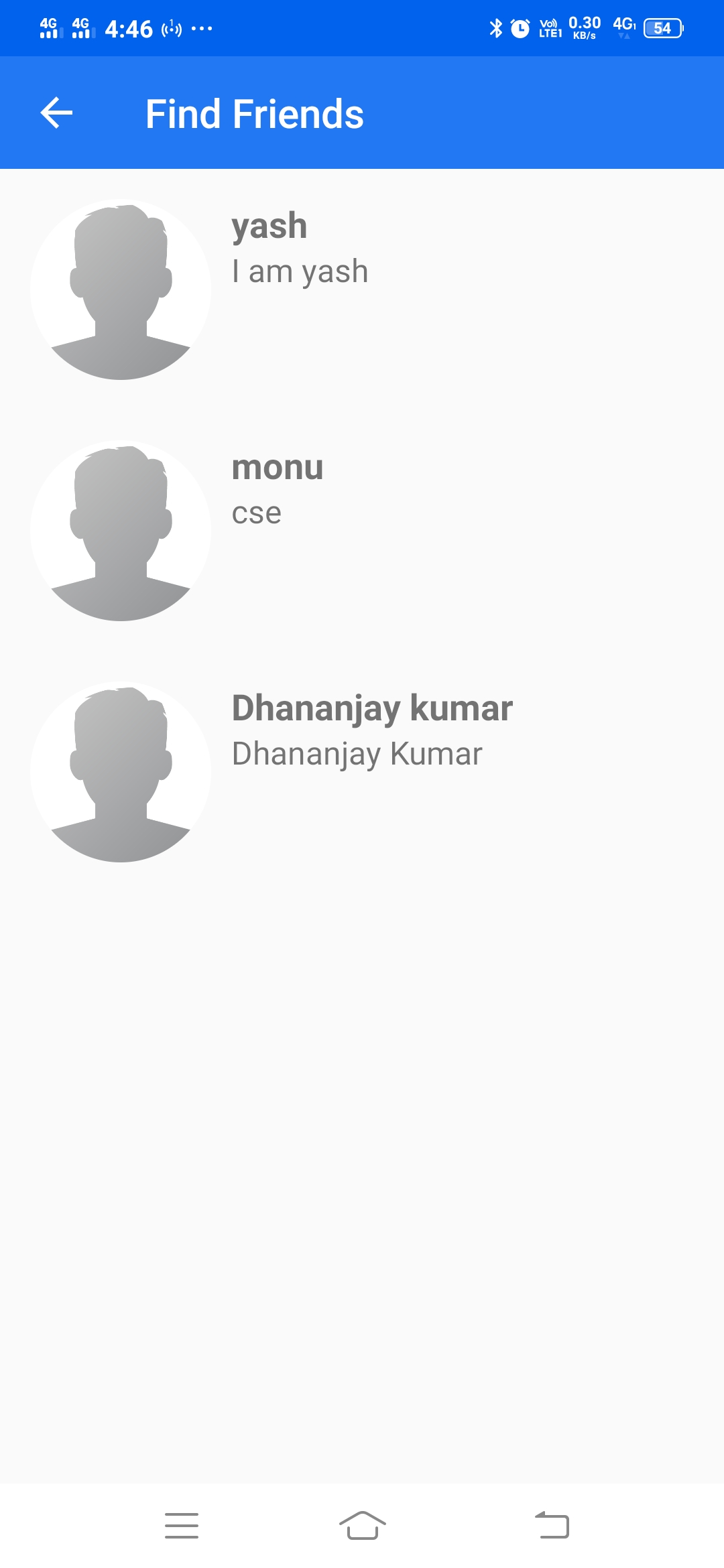Select the user named yash

269,226
